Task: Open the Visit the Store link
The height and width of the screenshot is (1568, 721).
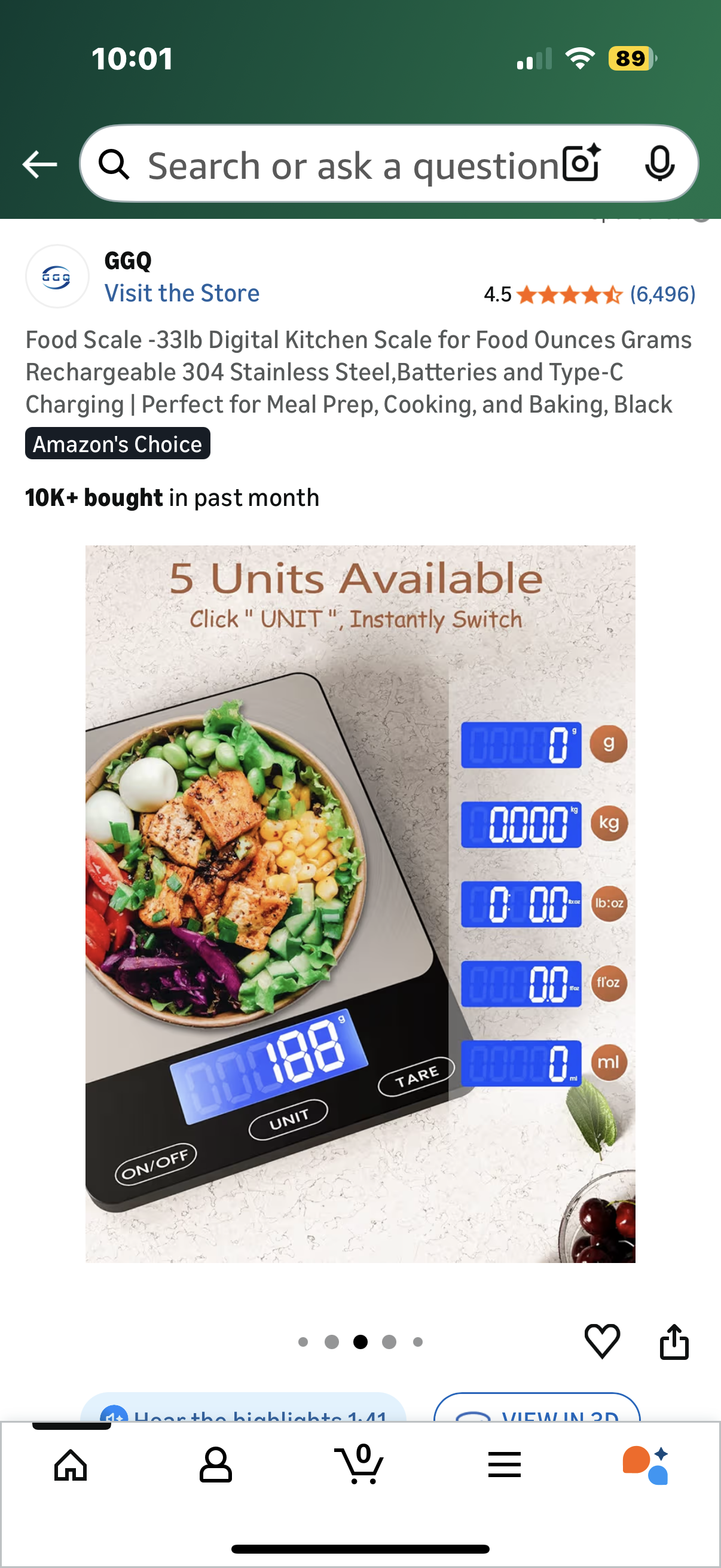Action: coord(182,294)
